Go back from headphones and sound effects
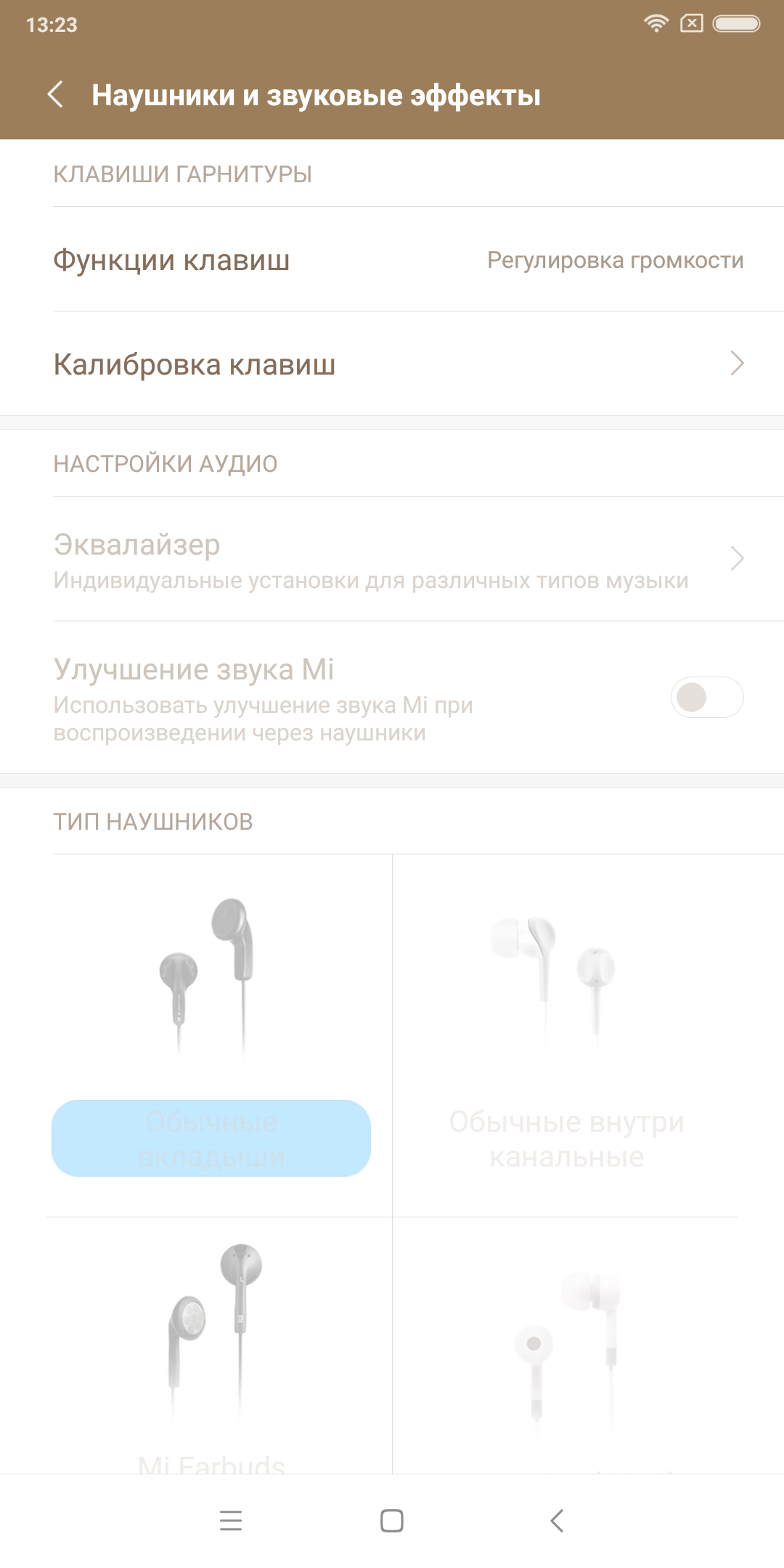The image size is (784, 1568). coord(55,94)
